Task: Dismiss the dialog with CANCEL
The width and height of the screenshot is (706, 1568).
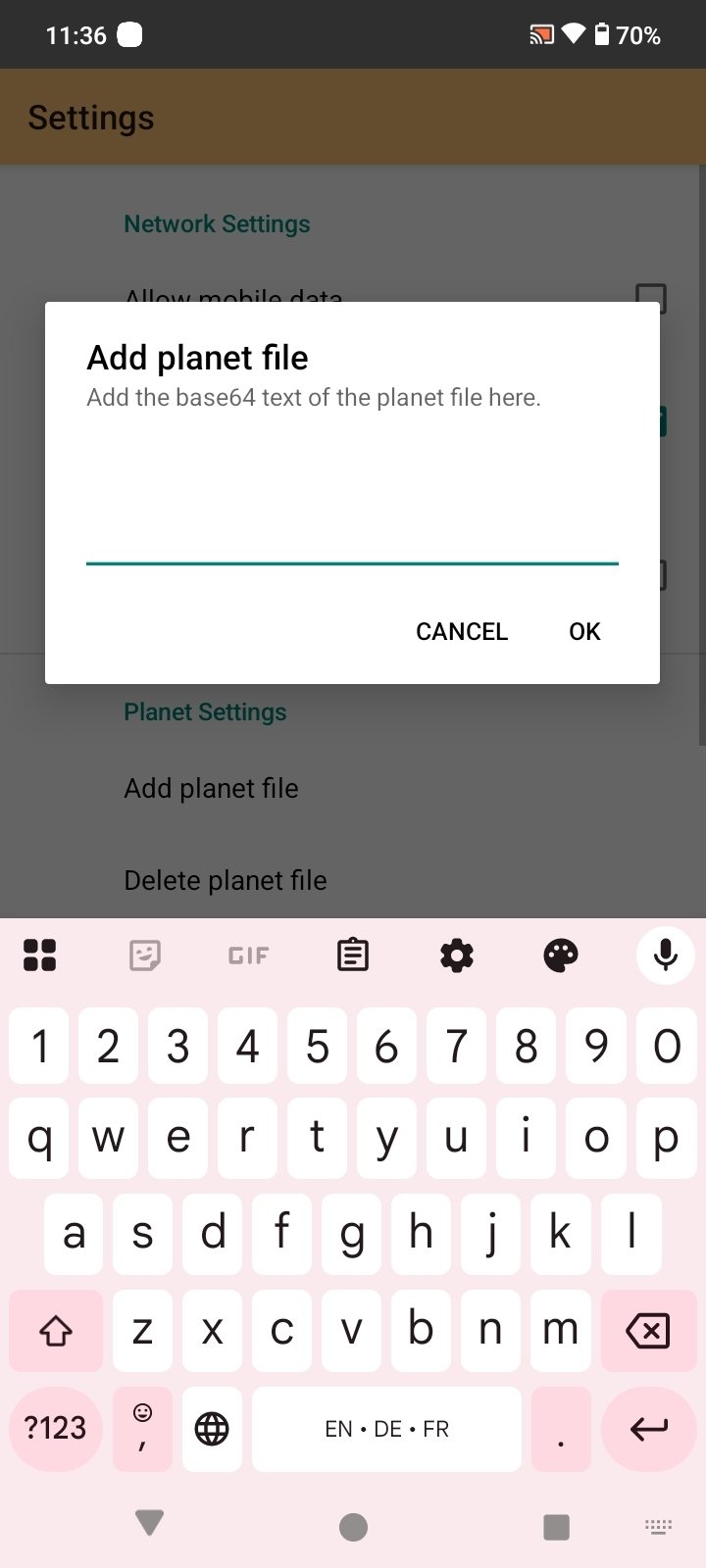Action: point(461,632)
